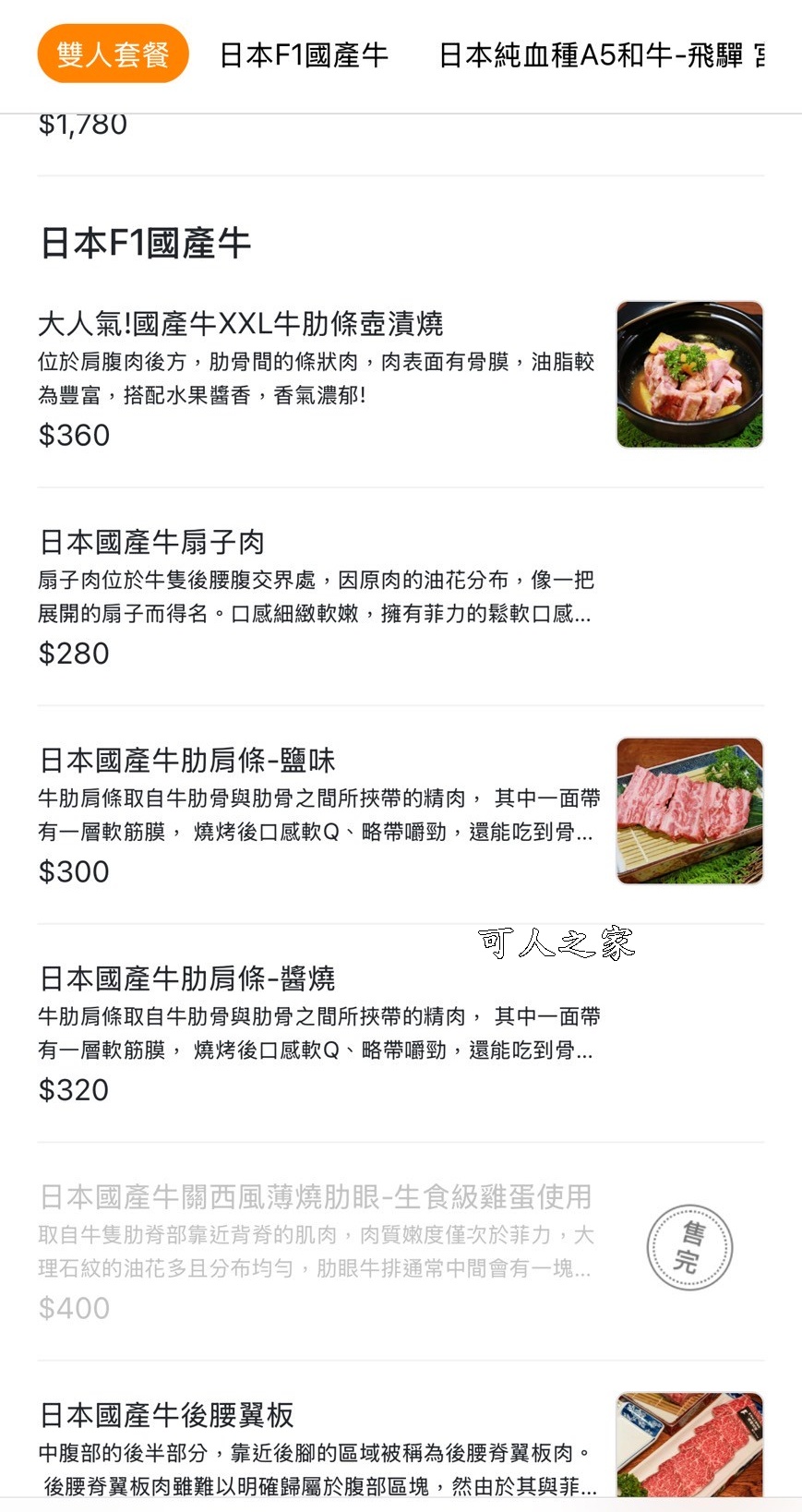802x1512 pixels.
Task: Select 日本國產牛肋肩條-醬燒 dish
Action: (187, 978)
